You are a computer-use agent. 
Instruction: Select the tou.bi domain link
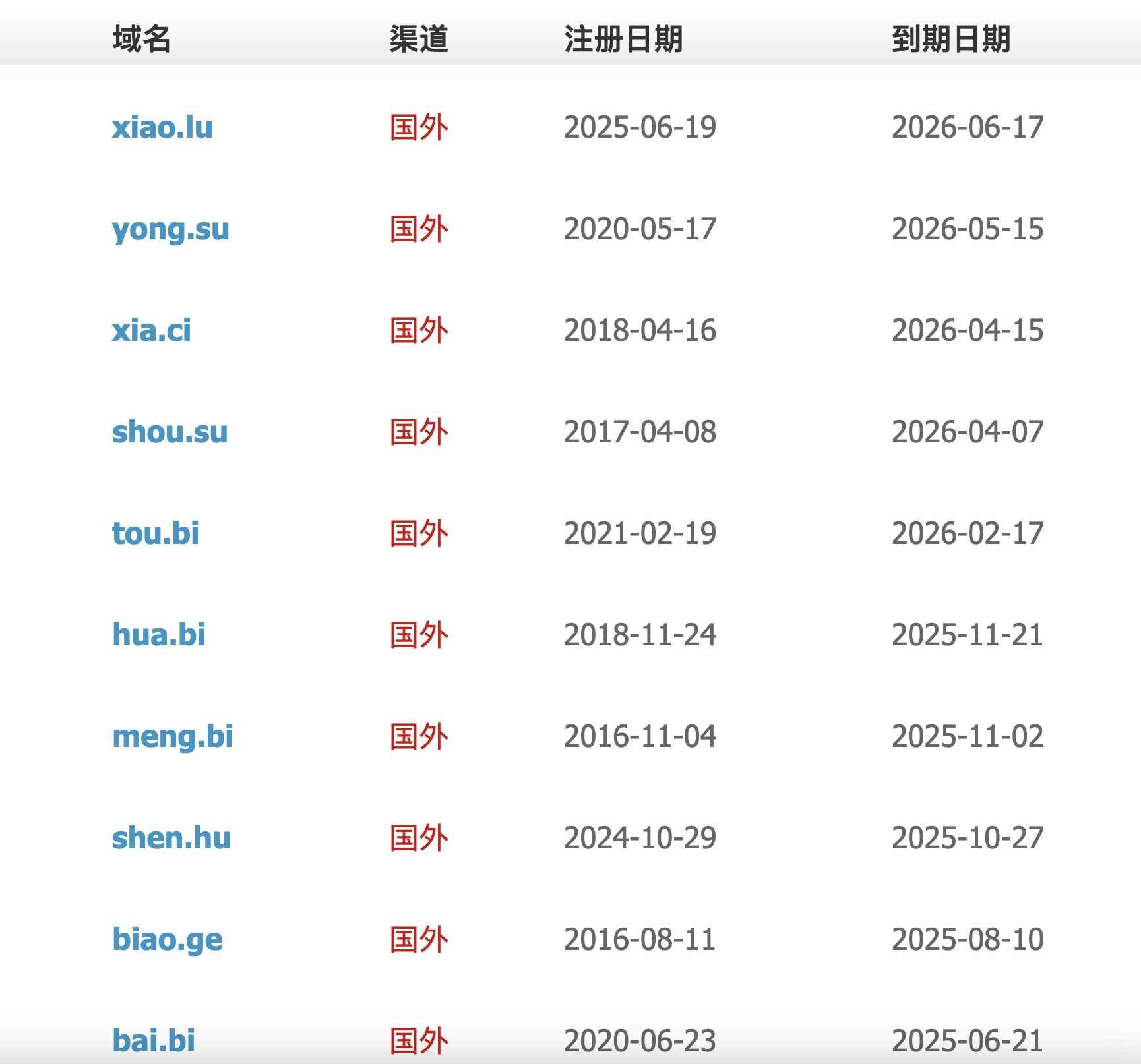point(155,533)
